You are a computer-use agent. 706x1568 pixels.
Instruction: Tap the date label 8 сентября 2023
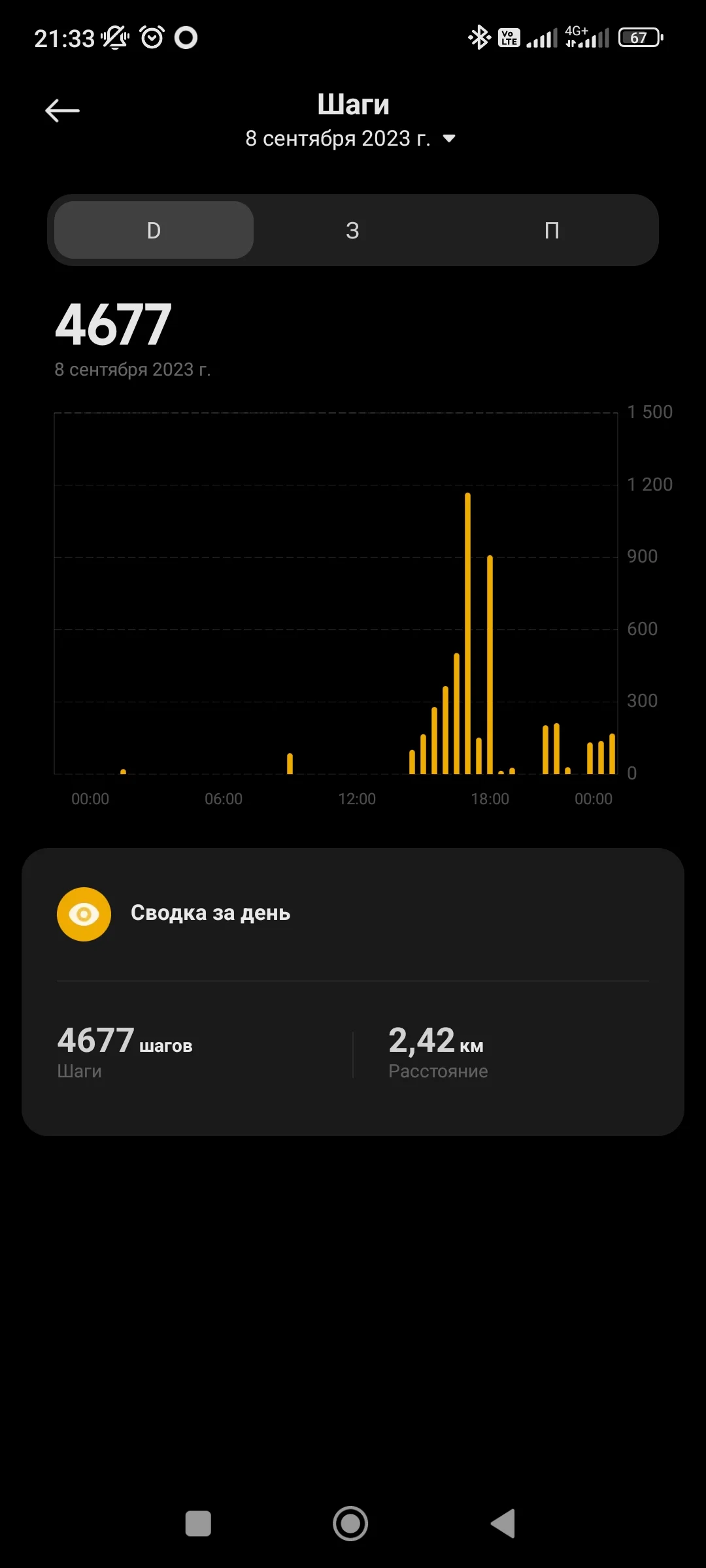[339, 138]
